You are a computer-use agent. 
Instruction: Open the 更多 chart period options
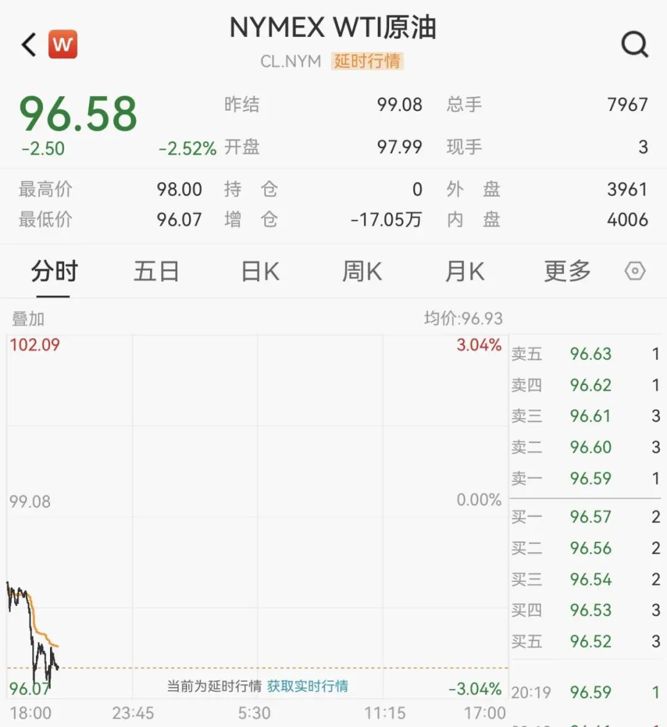[567, 271]
